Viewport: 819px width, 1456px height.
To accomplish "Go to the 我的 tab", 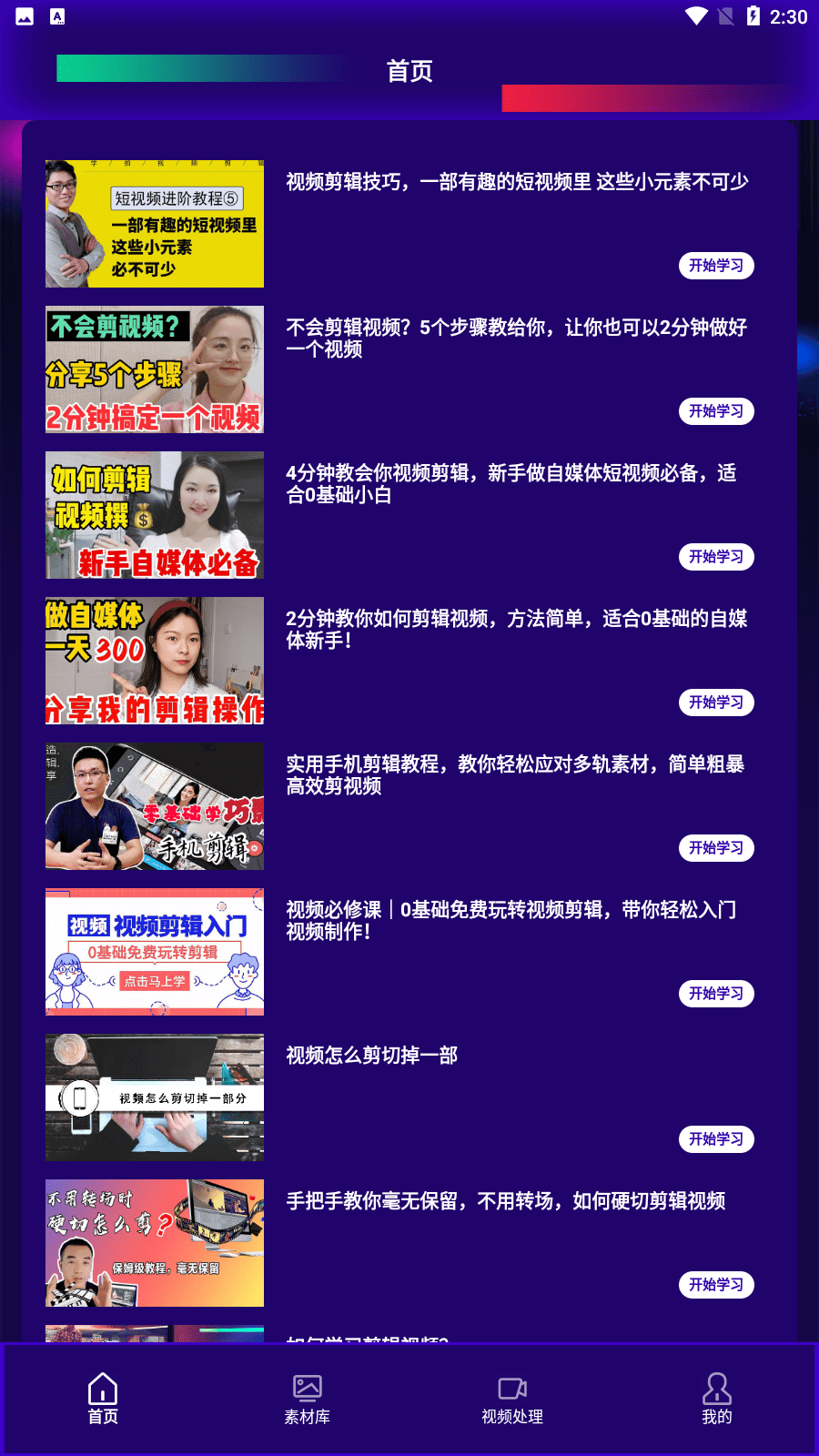I will click(716, 1399).
